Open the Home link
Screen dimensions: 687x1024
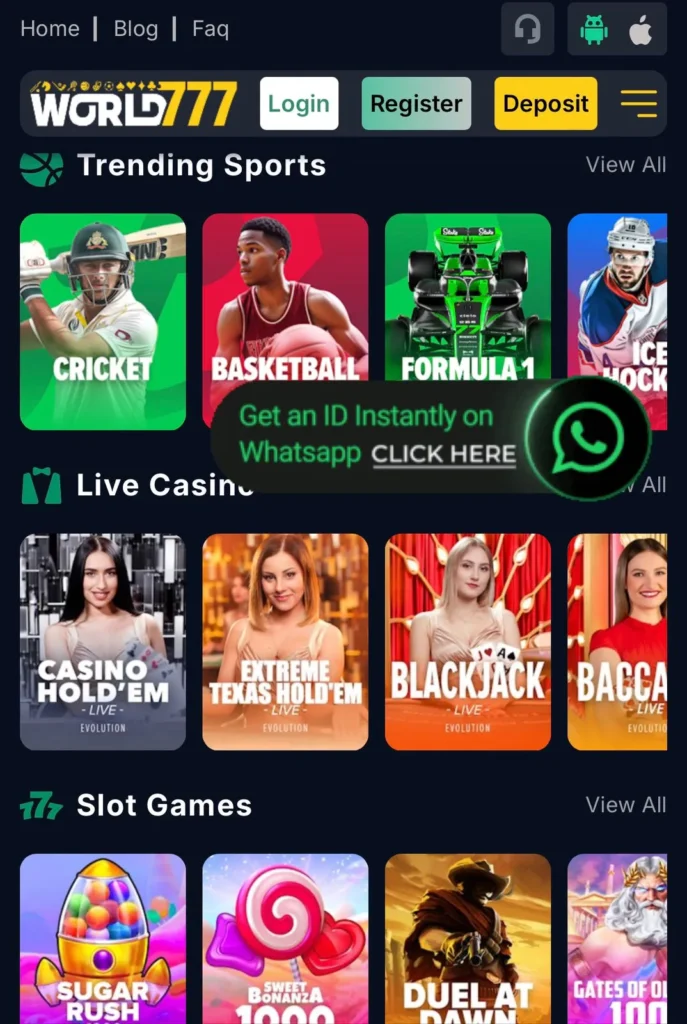click(49, 29)
